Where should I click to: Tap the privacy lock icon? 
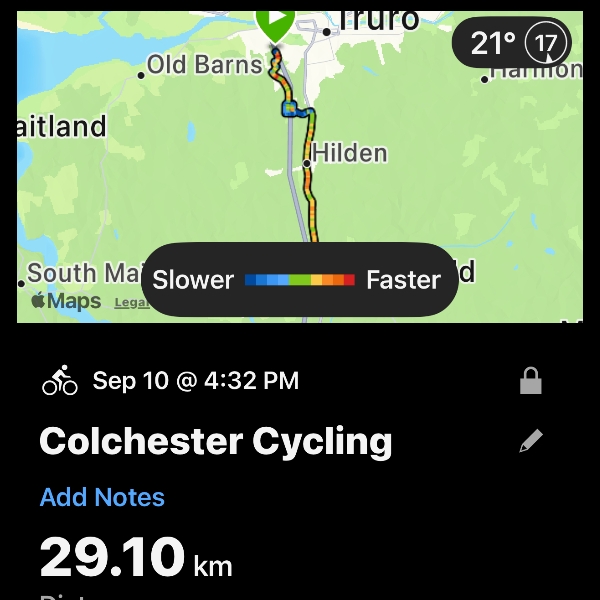531,381
